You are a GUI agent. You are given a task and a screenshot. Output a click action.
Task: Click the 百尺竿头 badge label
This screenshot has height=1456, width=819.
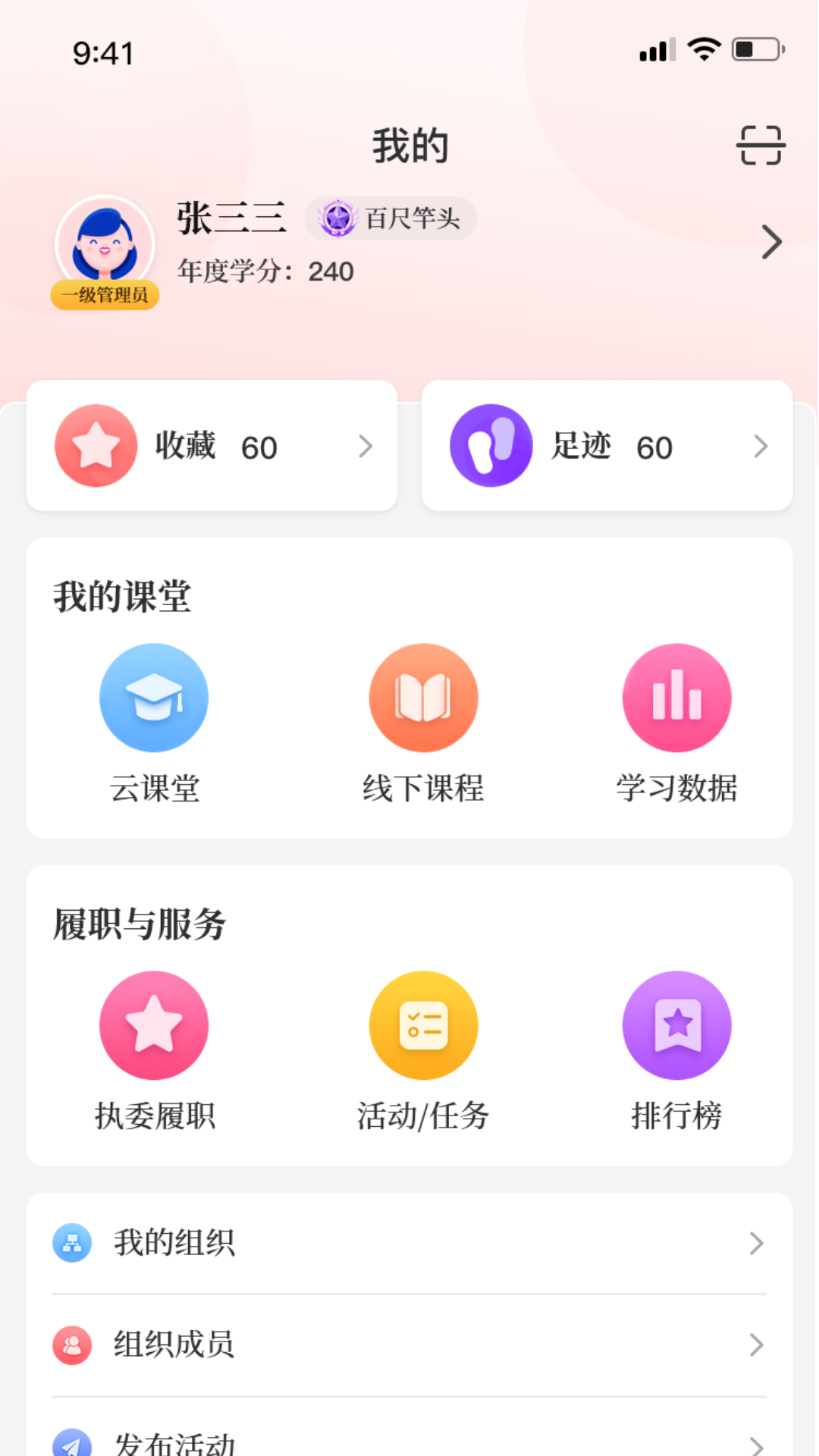click(x=391, y=218)
